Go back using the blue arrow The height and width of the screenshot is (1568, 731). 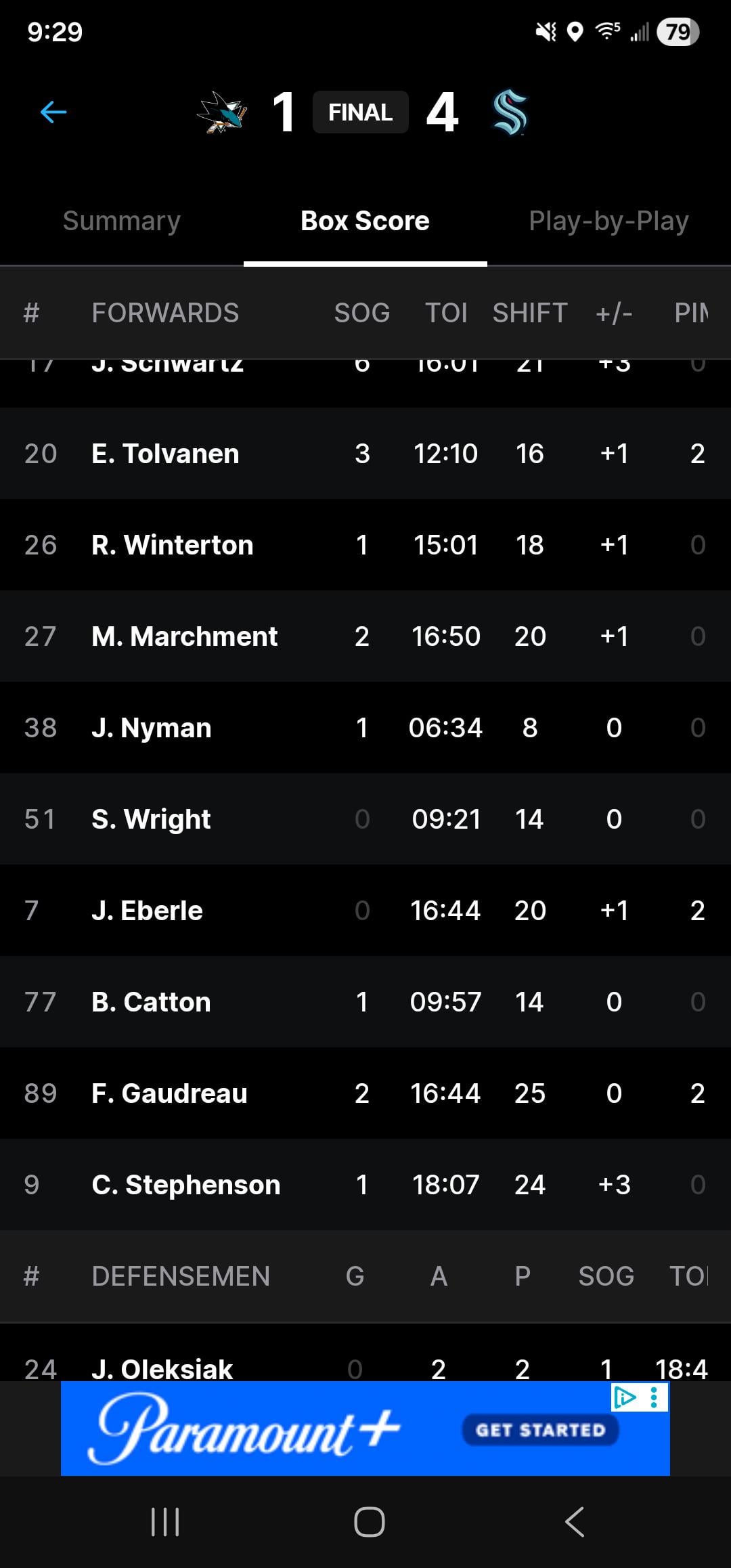point(53,112)
